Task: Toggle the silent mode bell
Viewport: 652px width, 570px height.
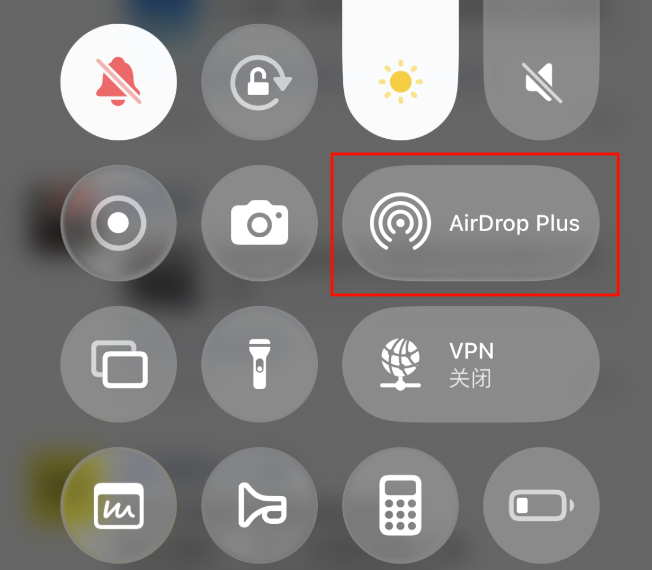Action: [118, 80]
